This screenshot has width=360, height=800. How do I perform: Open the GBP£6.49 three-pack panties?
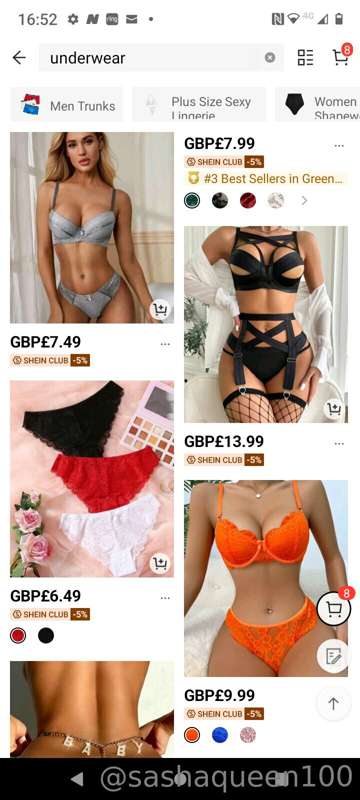[92, 479]
